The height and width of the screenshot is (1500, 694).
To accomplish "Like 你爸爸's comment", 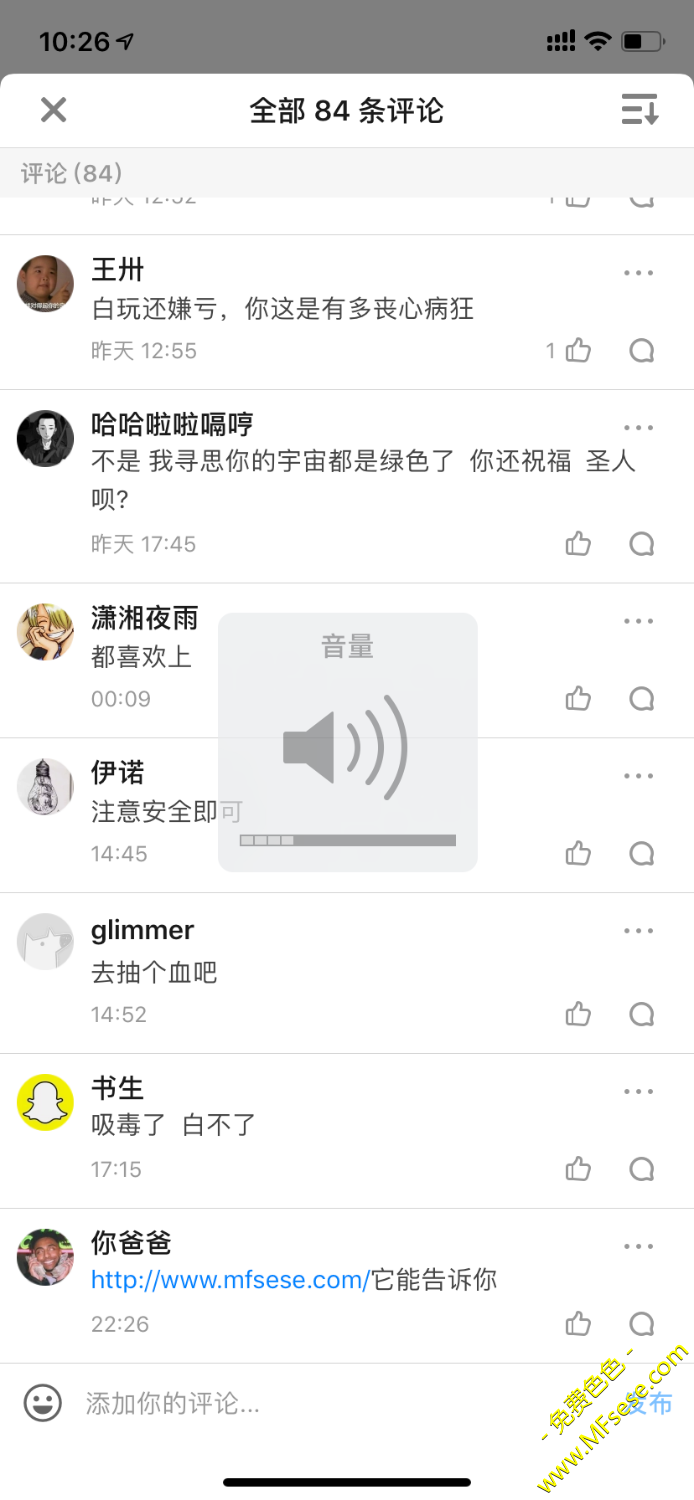I will point(578,1325).
